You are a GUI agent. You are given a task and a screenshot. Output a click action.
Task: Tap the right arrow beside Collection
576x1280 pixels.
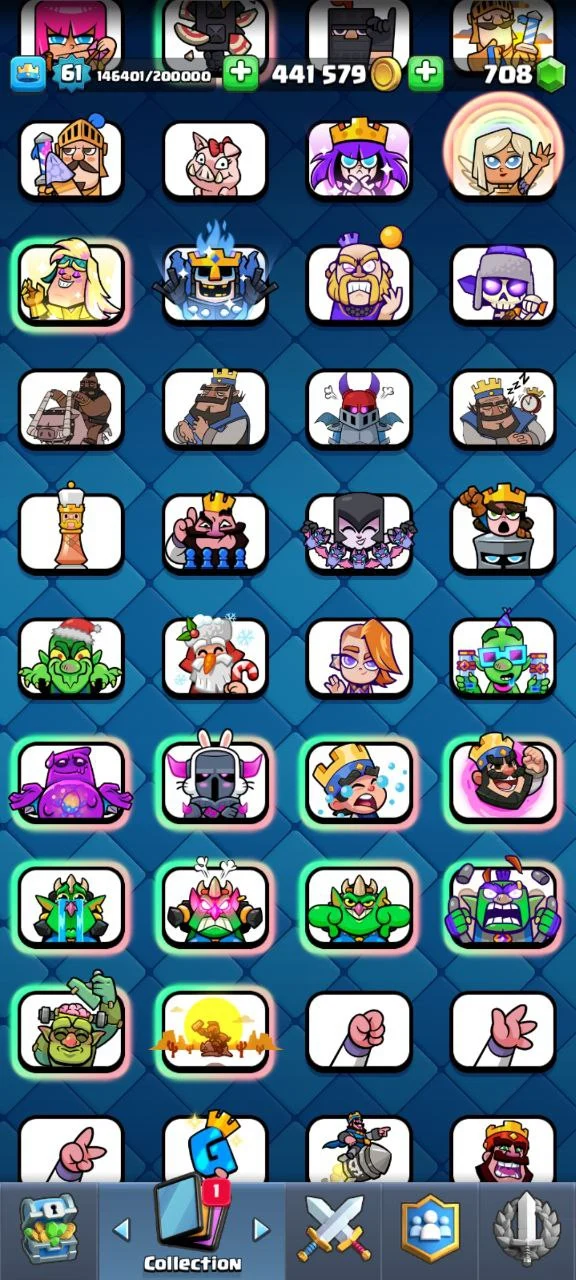point(260,1229)
